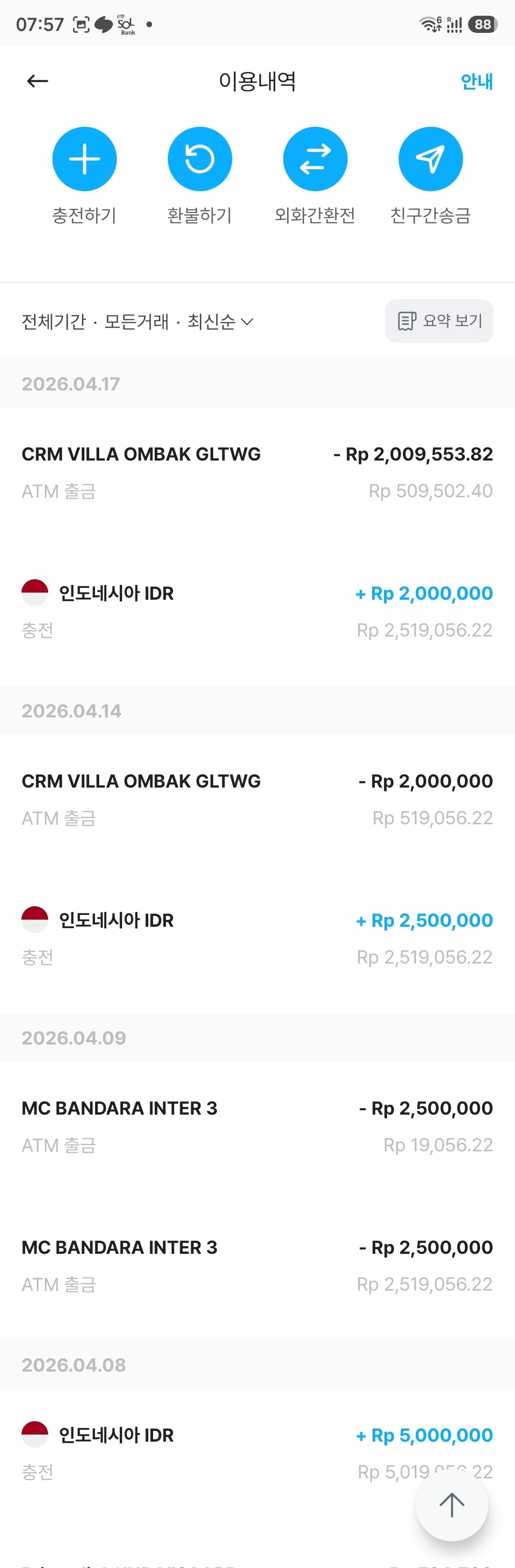Go back using the arrow
This screenshot has height=1568, width=515.
coord(38,81)
